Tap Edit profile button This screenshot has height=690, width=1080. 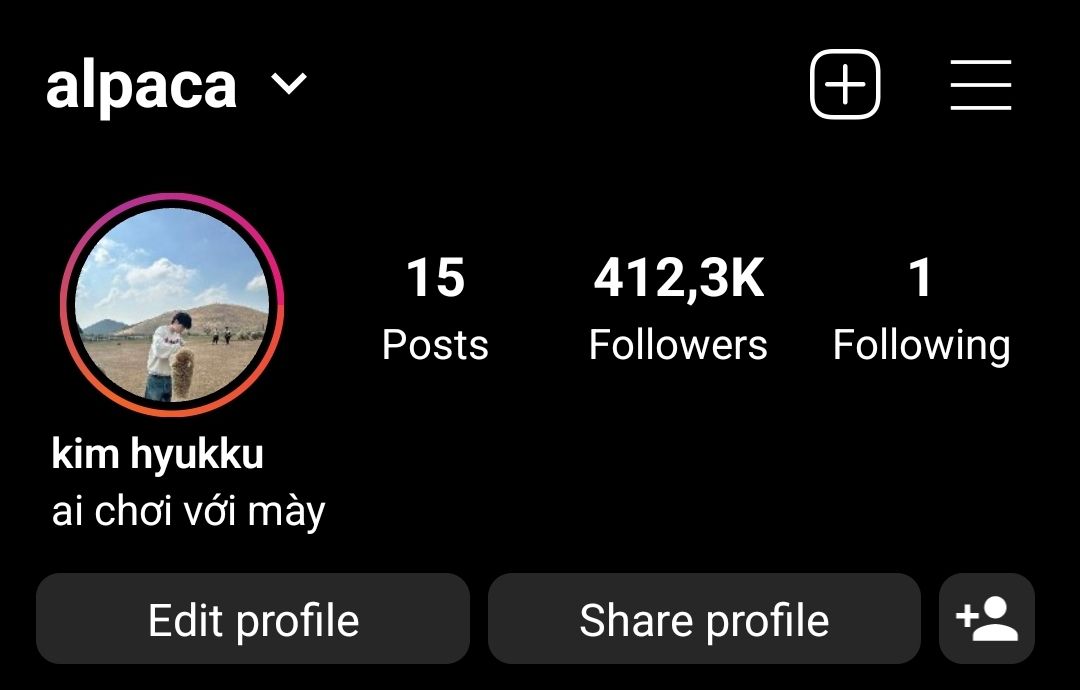coord(253,620)
